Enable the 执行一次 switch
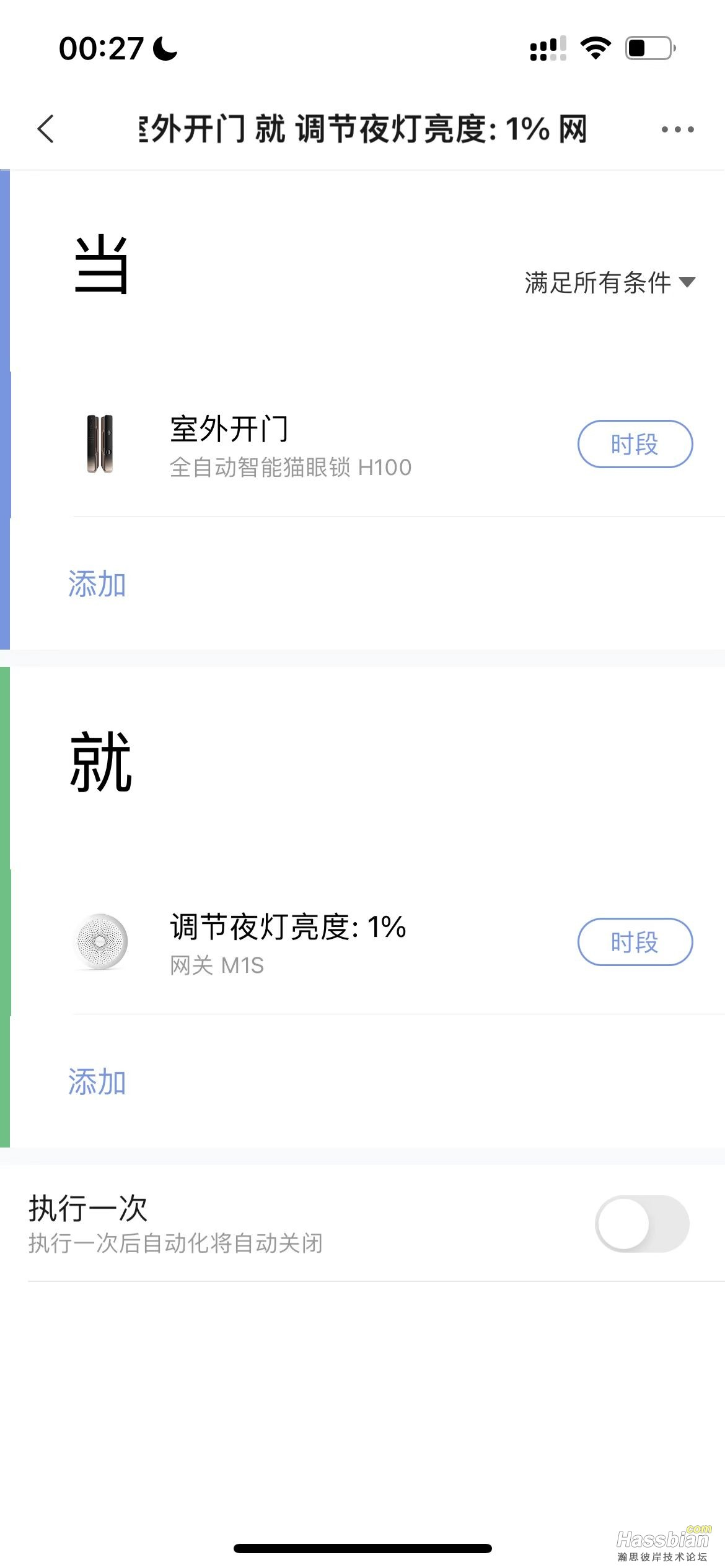725x1568 pixels. click(642, 1224)
